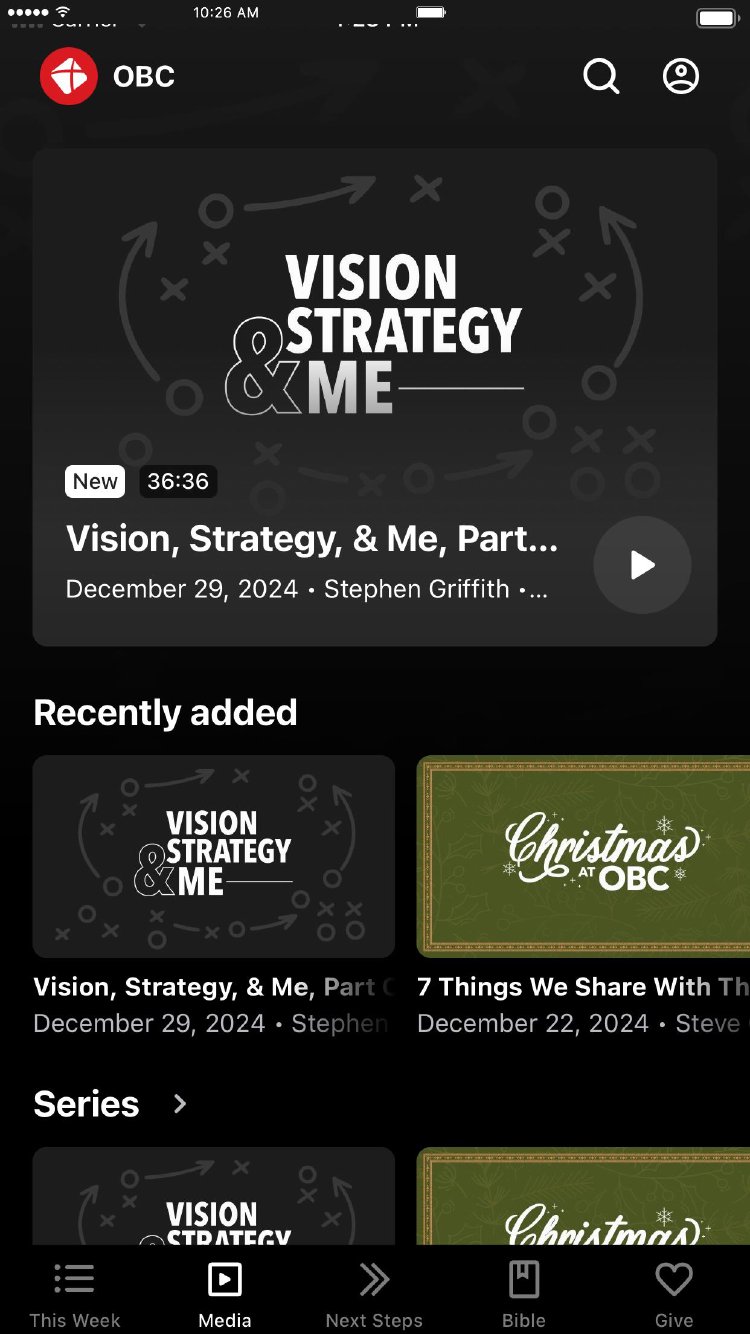Switch to the This Week tab

click(x=75, y=1293)
